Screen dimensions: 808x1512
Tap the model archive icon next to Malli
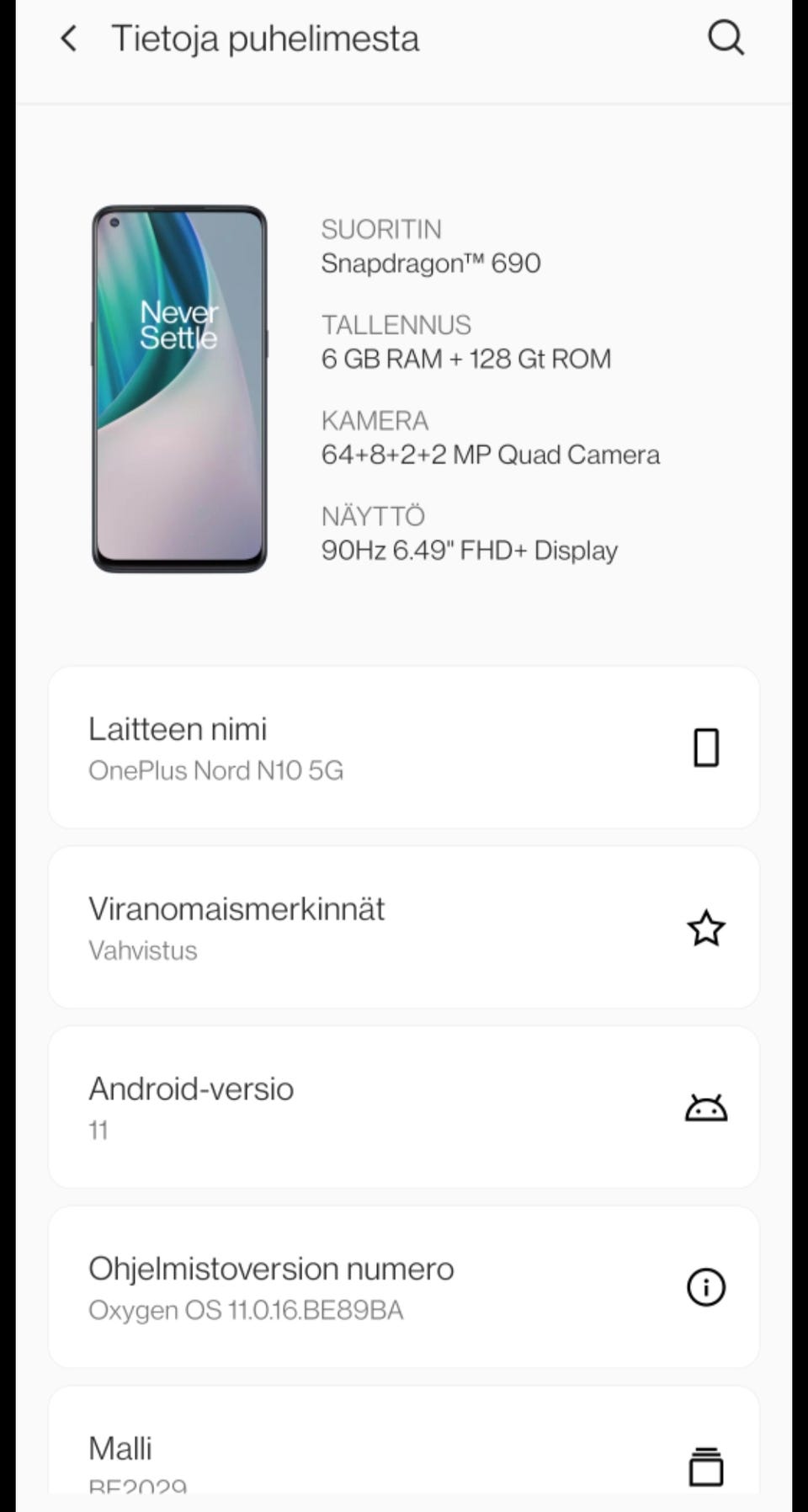tap(705, 1466)
